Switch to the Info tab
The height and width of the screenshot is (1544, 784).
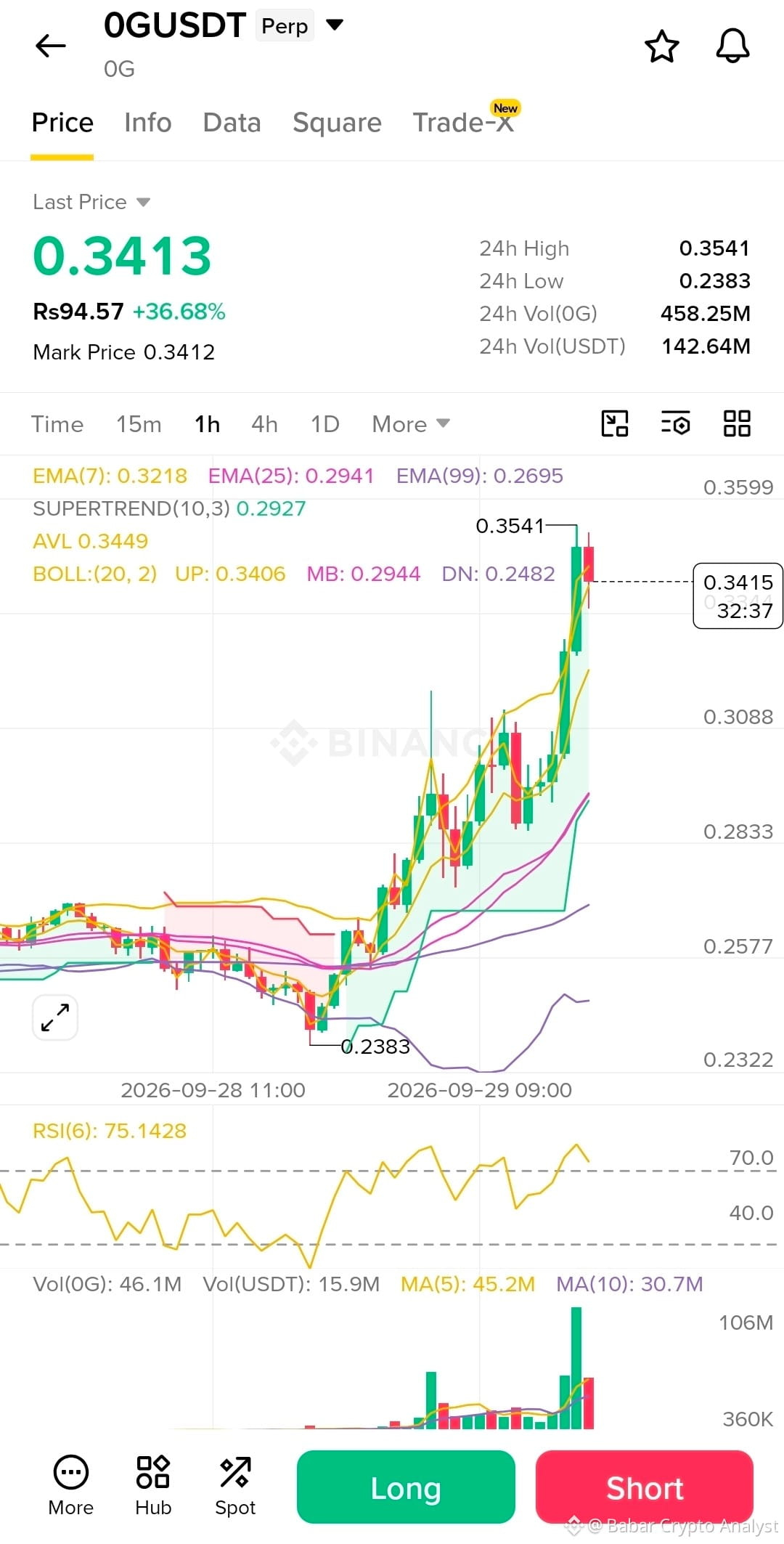(147, 122)
